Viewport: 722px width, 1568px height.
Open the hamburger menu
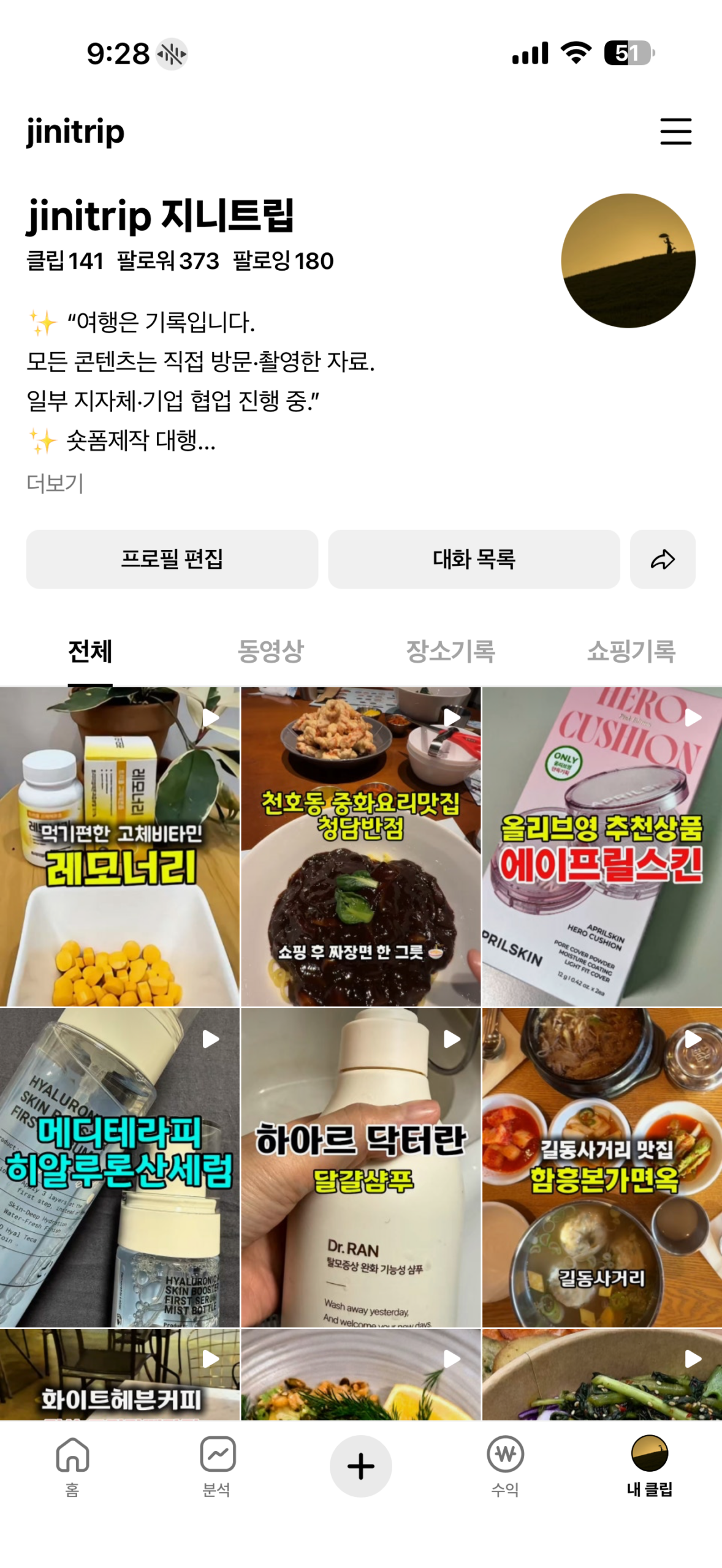[675, 132]
